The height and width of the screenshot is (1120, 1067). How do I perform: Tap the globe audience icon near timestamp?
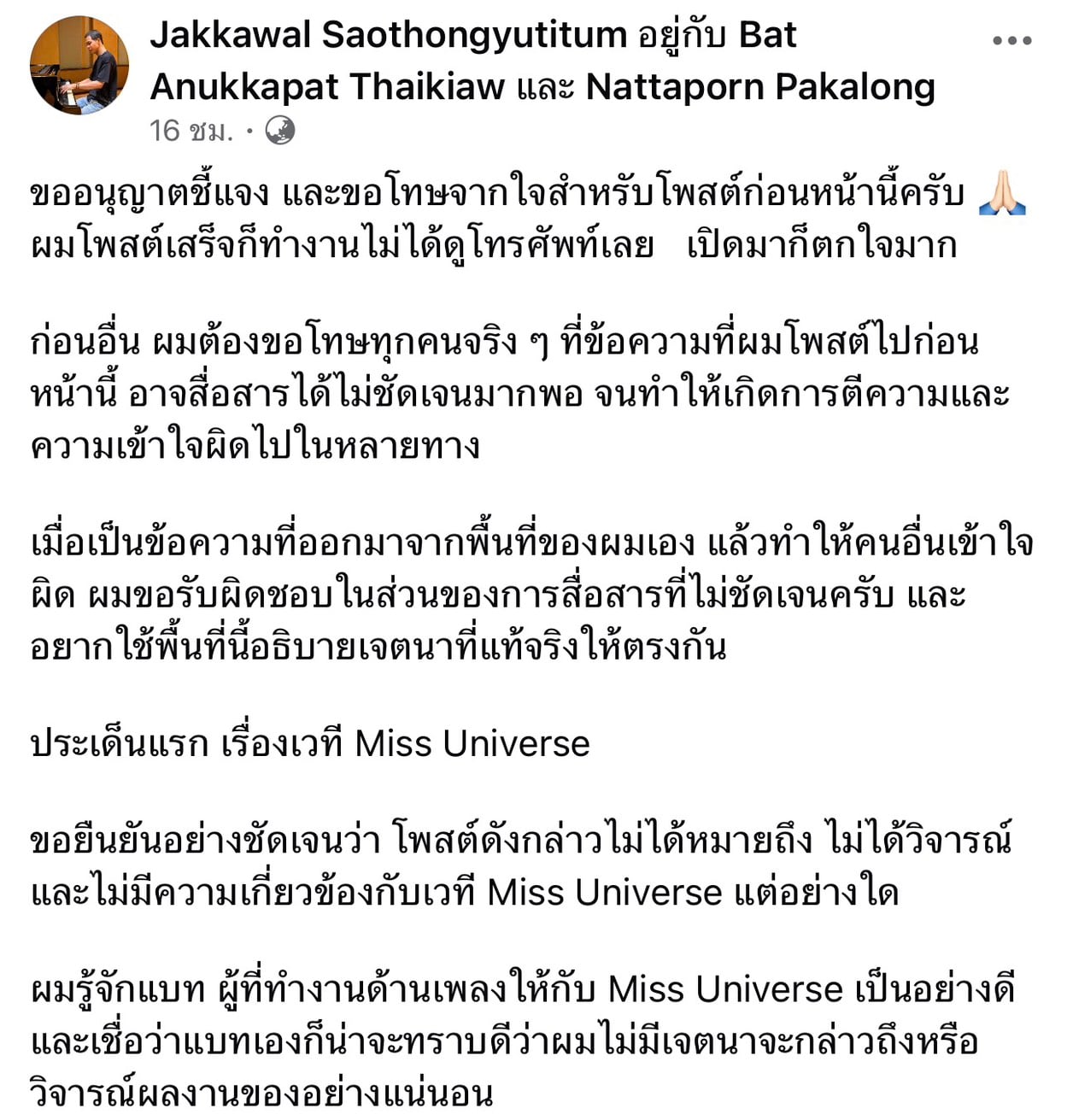pos(280,131)
